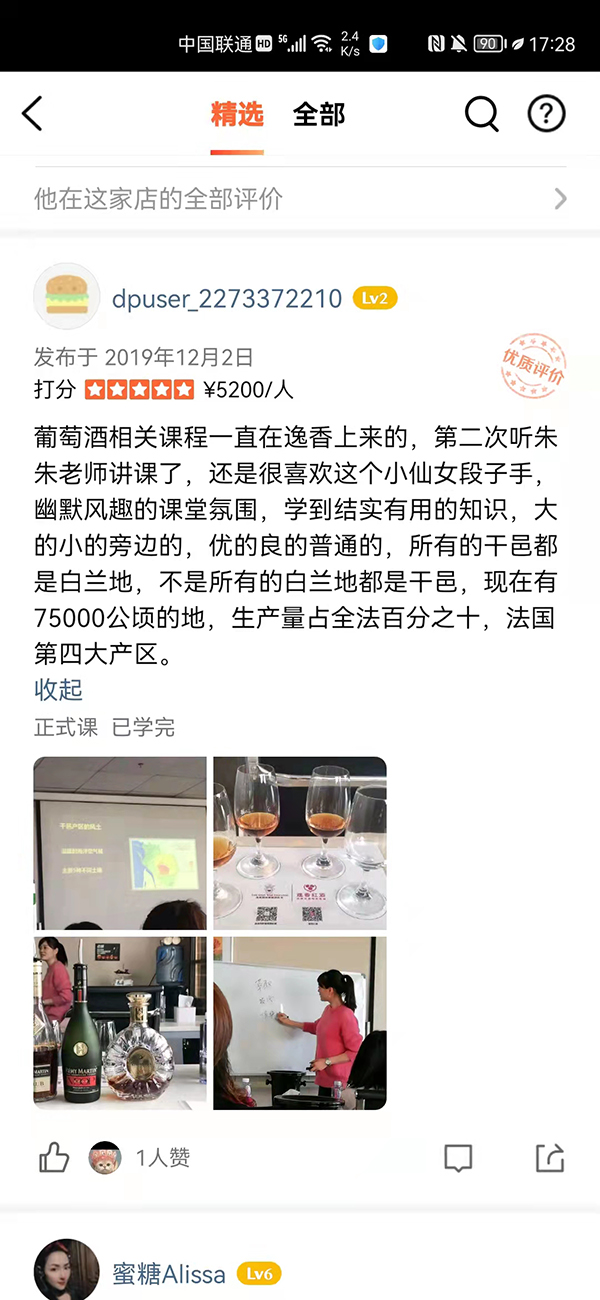Image resolution: width=600 pixels, height=1300 pixels.
Task: Switch to the 精选 tab
Action: click(237, 114)
